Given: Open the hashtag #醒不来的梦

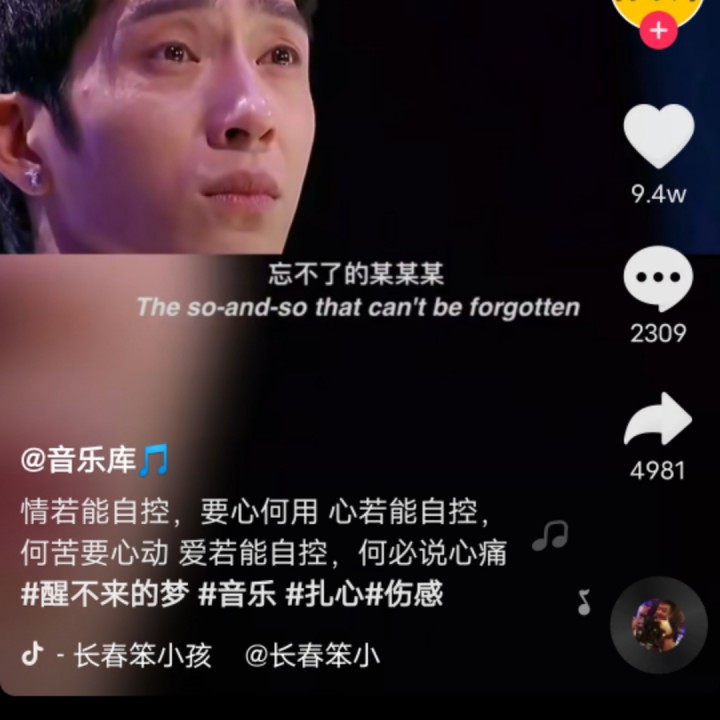Looking at the screenshot, I should [x=103, y=593].
